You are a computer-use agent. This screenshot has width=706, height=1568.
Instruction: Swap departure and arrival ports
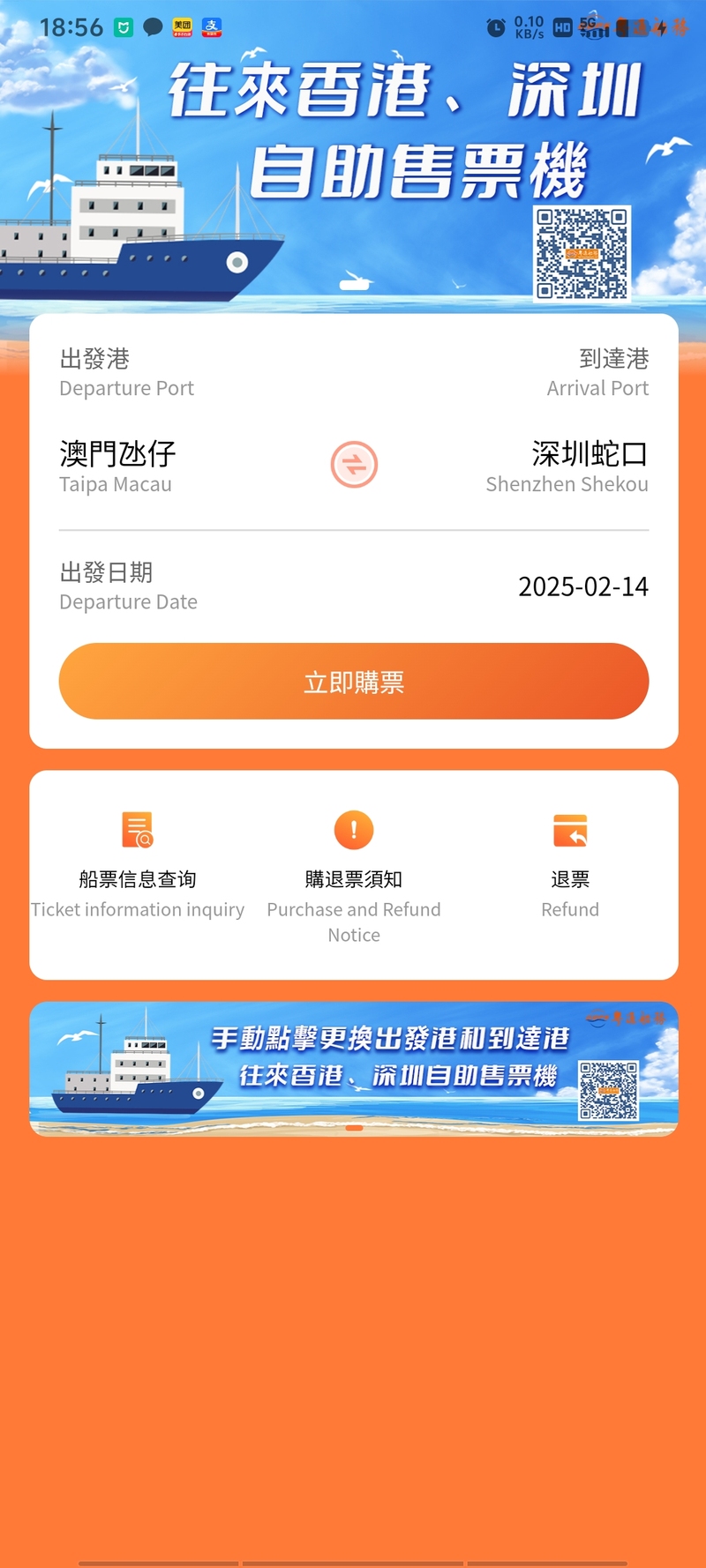(354, 465)
